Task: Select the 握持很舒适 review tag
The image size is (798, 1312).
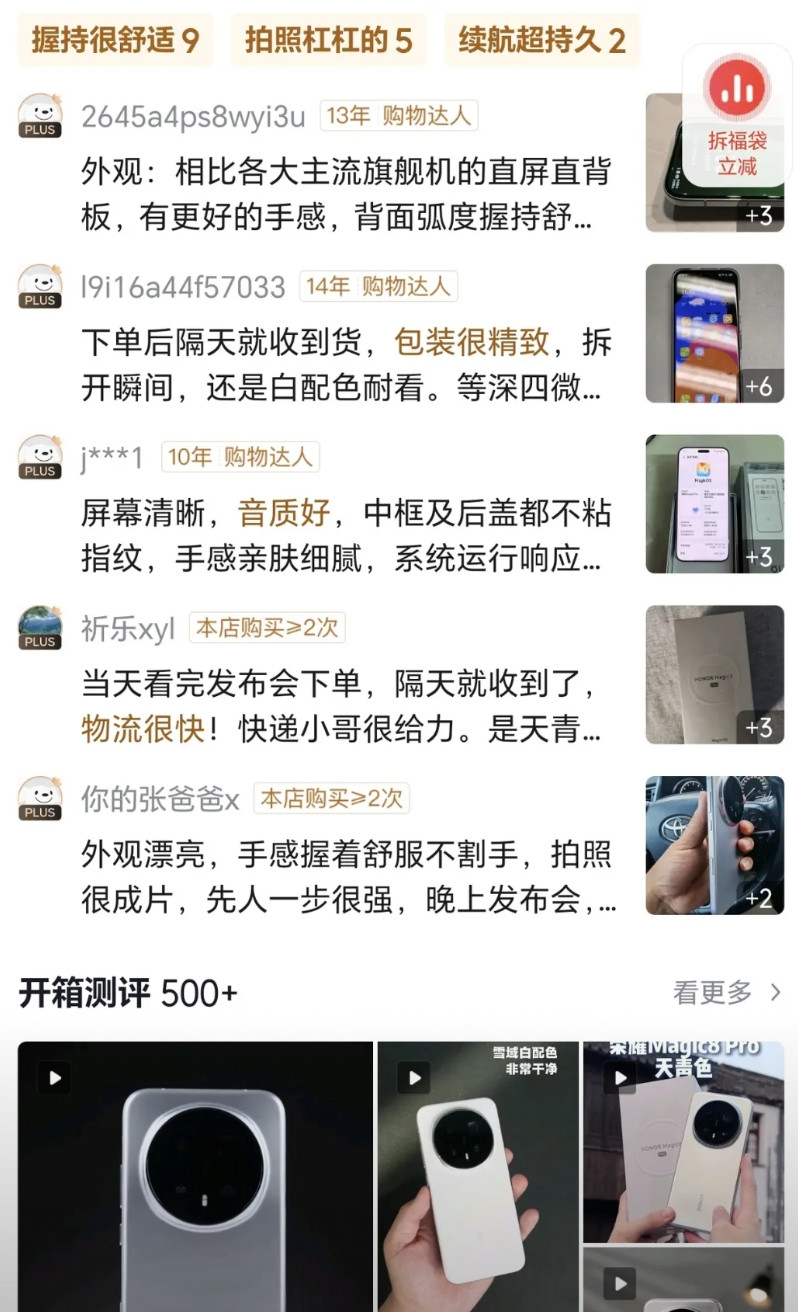Action: click(115, 41)
